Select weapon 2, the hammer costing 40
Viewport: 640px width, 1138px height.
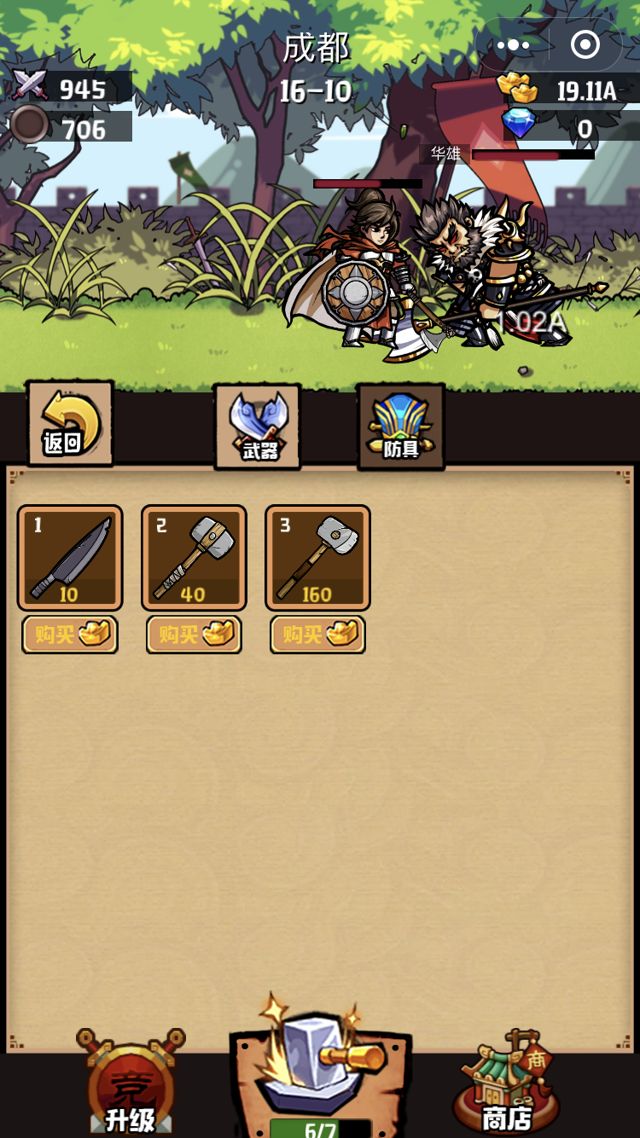[194, 557]
